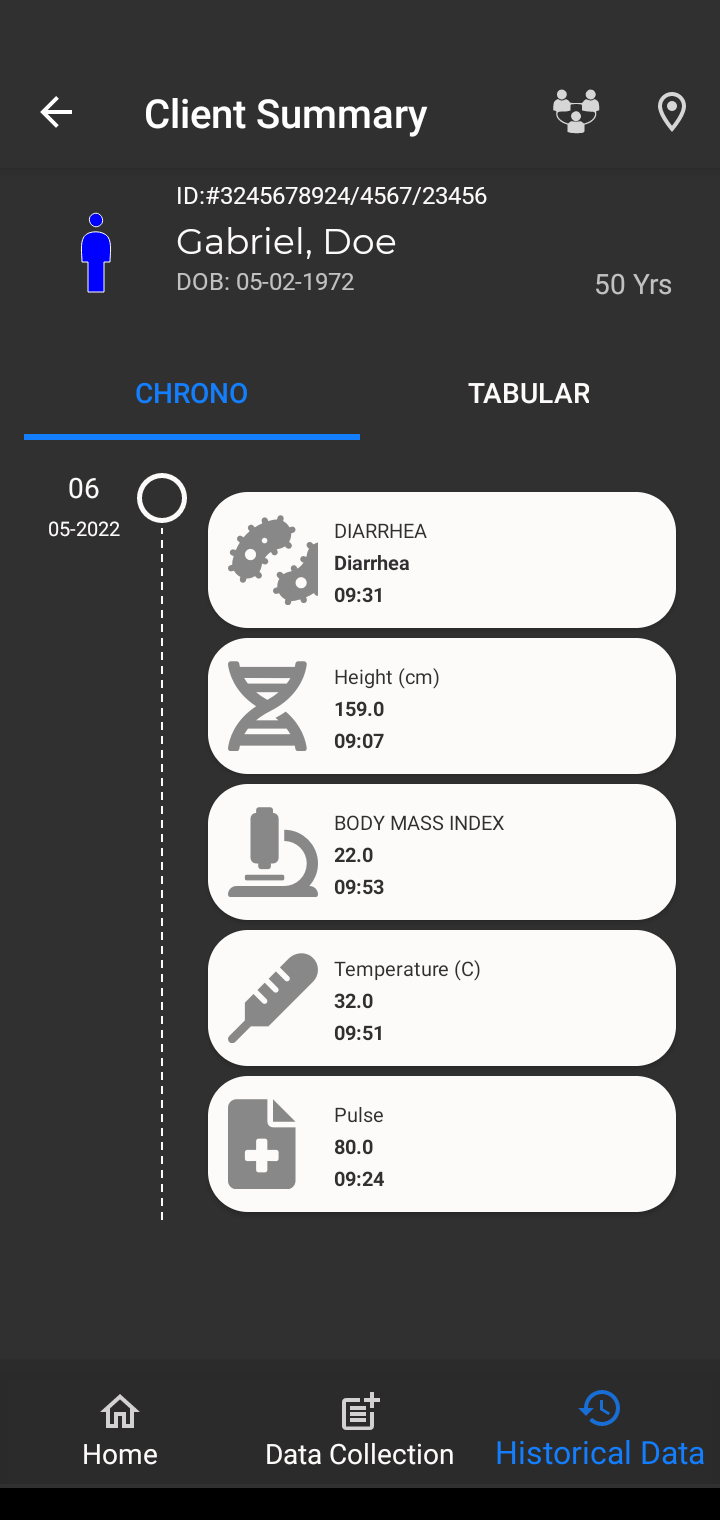Go to the Home tab
The image size is (720, 1520).
(x=120, y=1430)
